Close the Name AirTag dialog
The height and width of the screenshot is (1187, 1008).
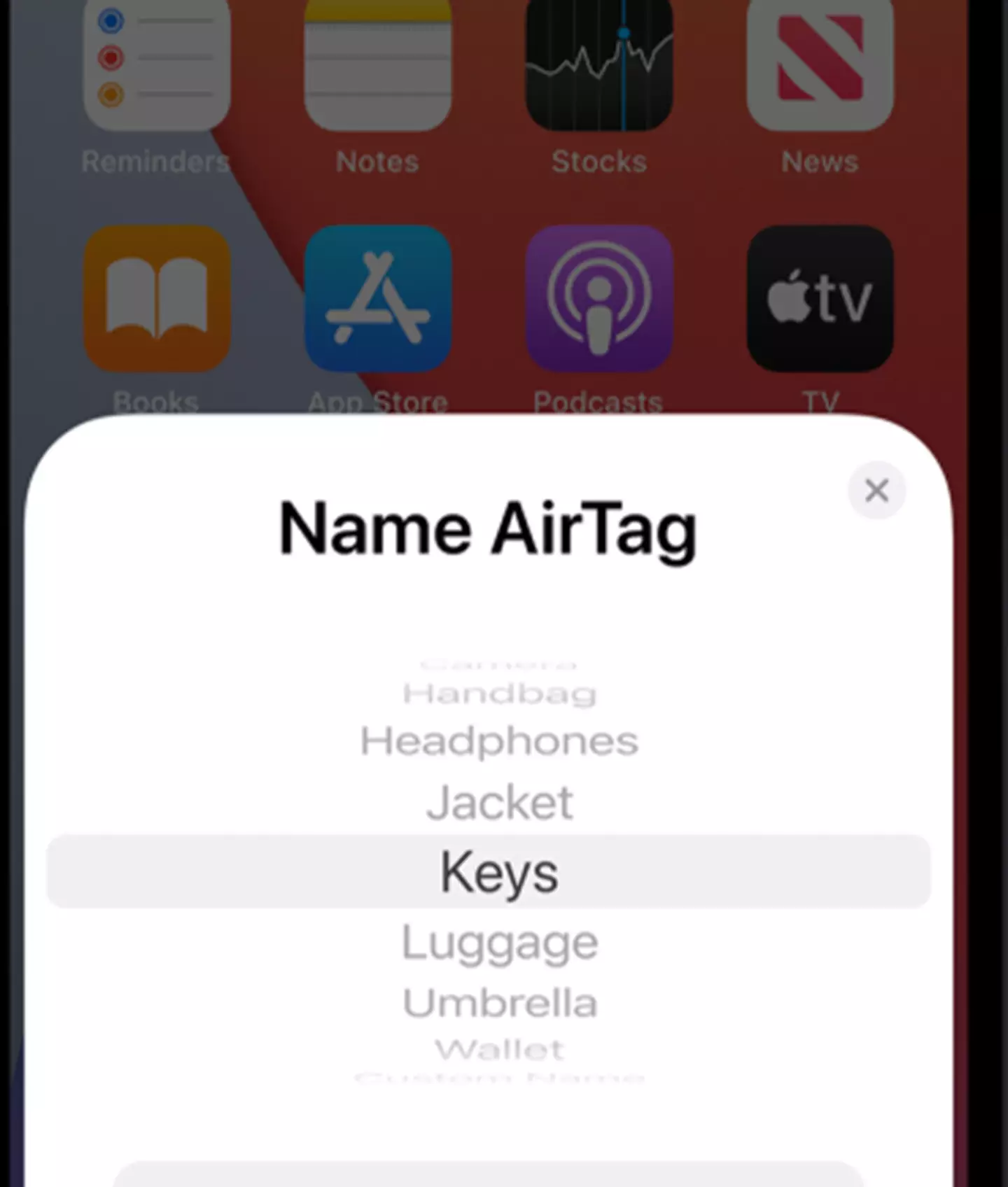[876, 491]
